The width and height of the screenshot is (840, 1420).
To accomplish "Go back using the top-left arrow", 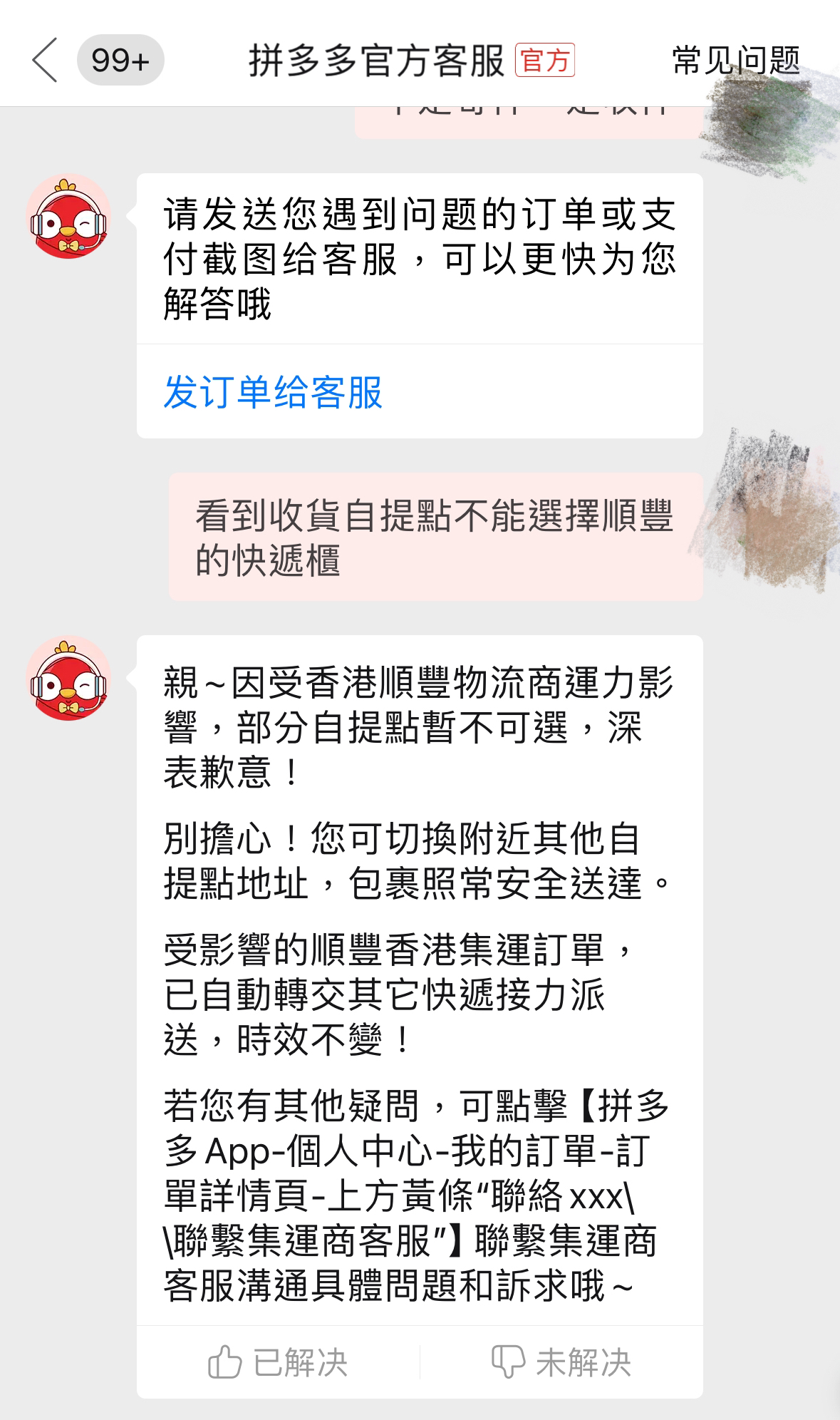I will (x=45, y=61).
